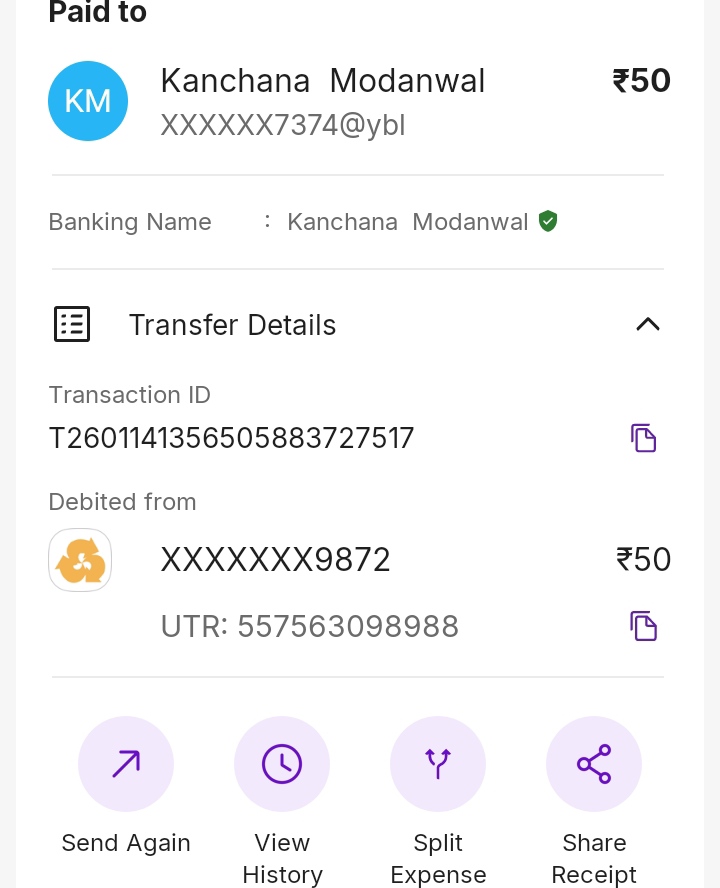This screenshot has height=888, width=720.
Task: Tap Send Again button
Action: coord(126,765)
